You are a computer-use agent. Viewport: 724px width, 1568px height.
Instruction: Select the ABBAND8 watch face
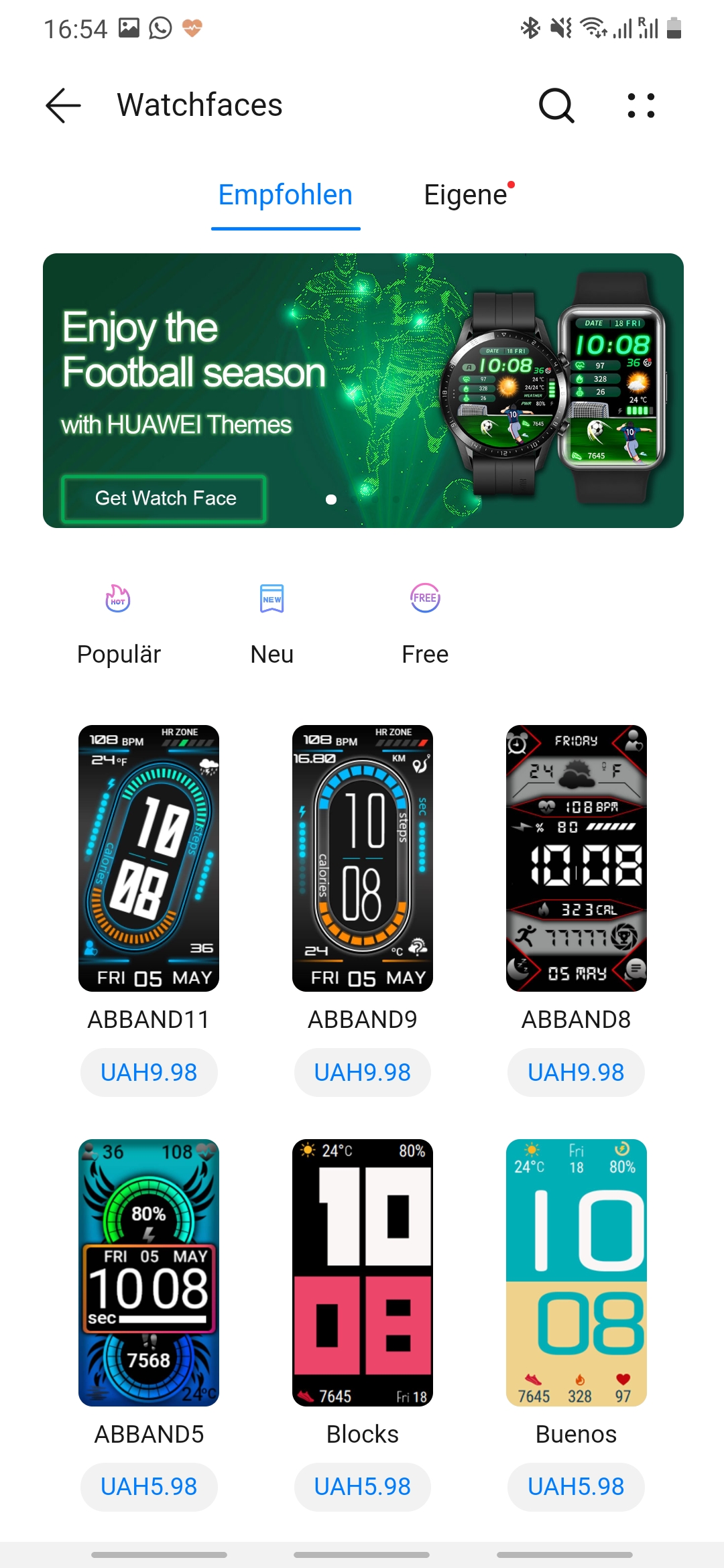coord(577,858)
